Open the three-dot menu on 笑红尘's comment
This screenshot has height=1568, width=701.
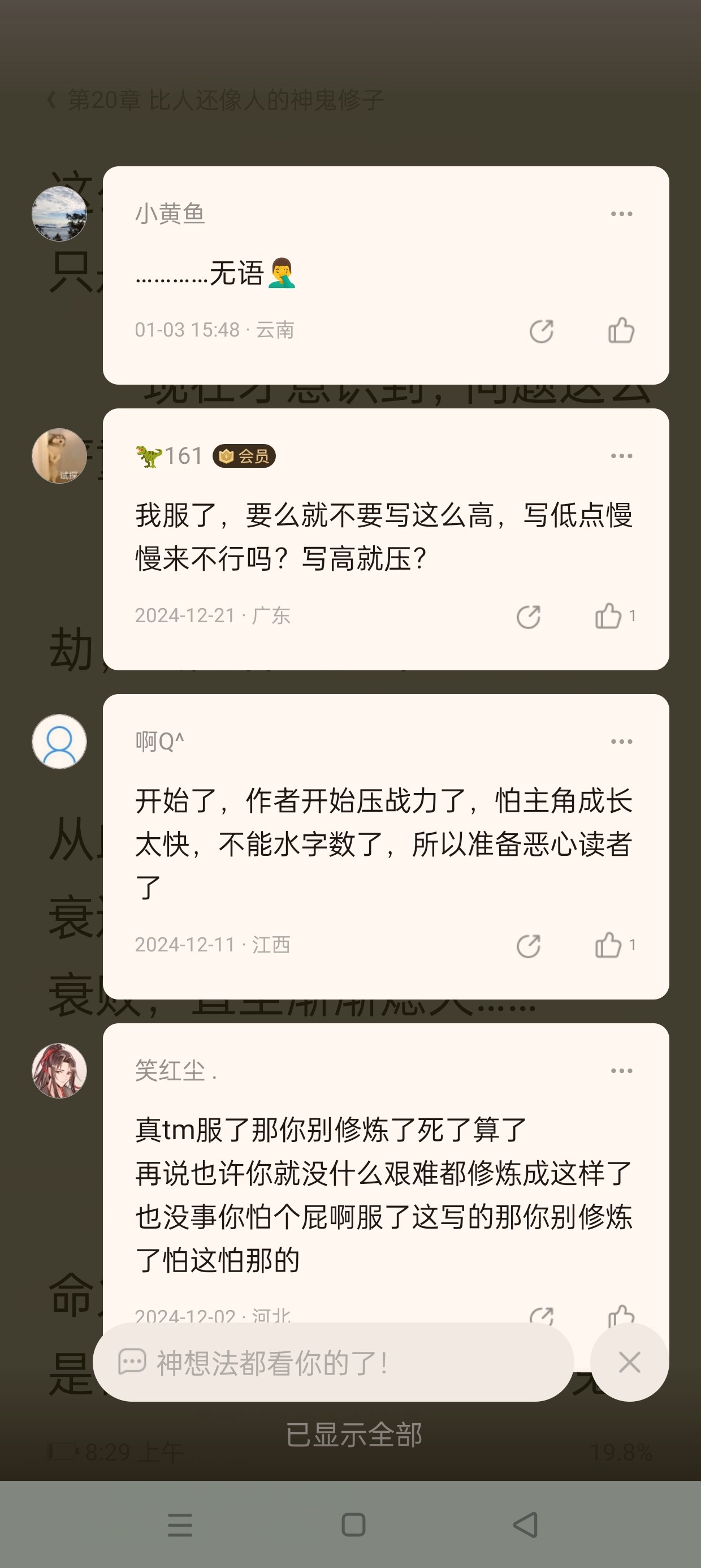pyautogui.click(x=621, y=1071)
